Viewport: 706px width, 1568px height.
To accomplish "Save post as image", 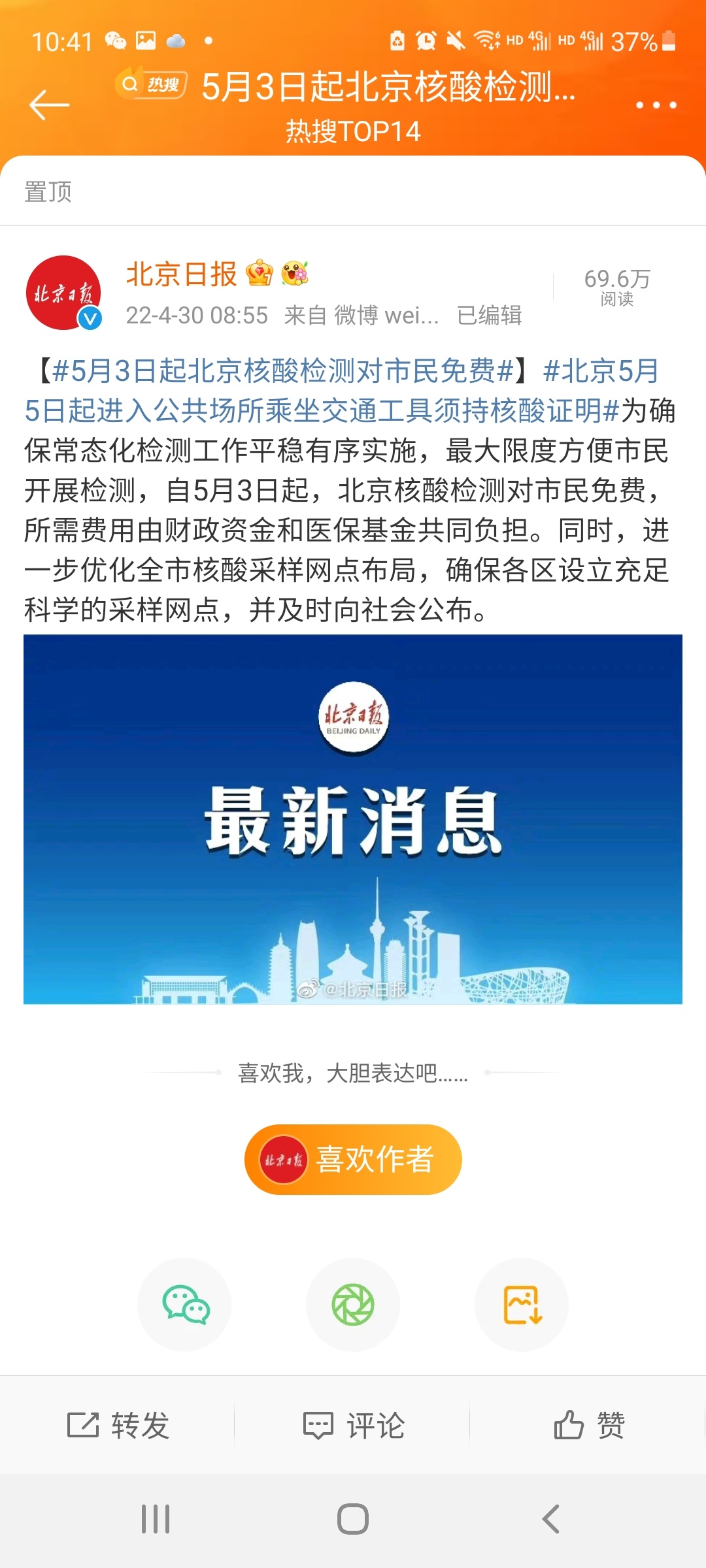I will tap(522, 1305).
